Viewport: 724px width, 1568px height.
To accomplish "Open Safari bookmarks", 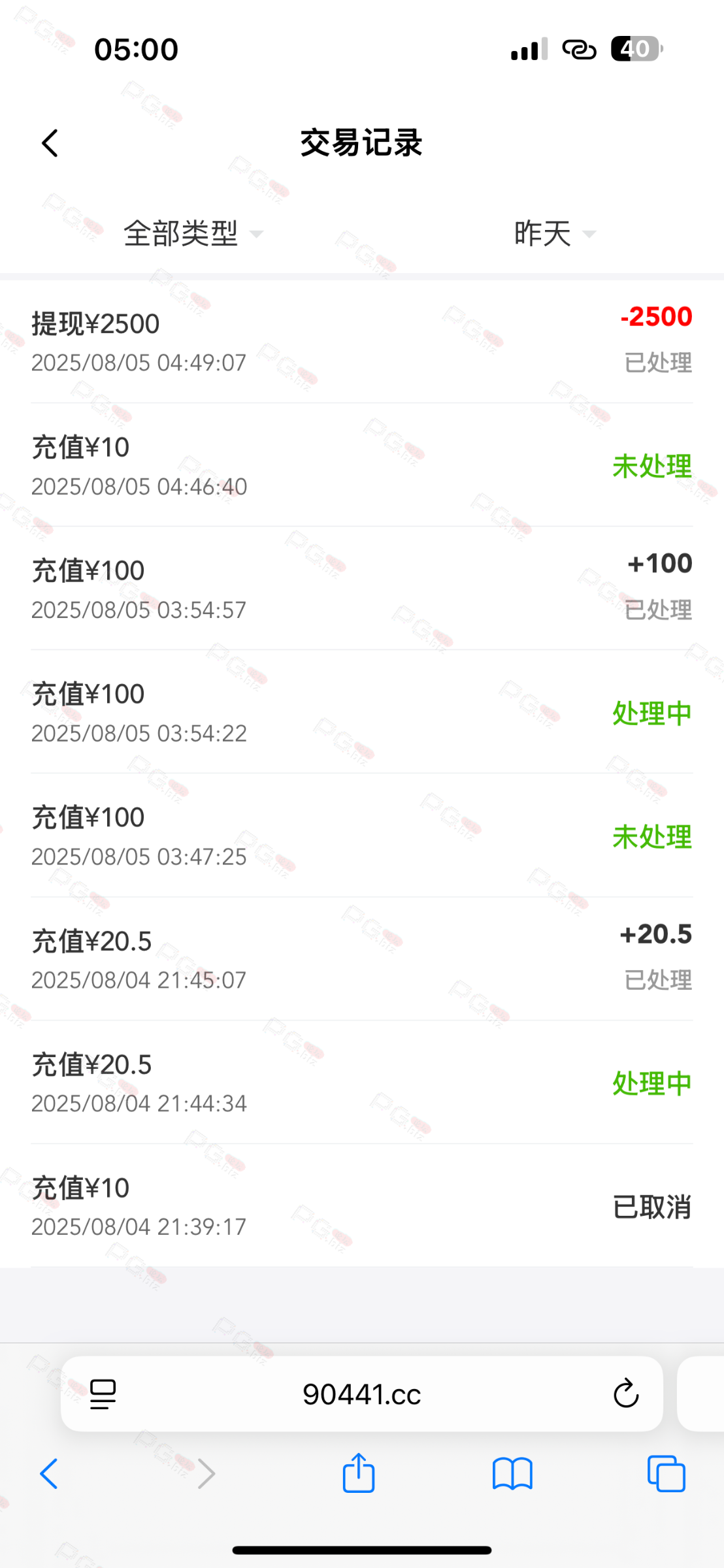I will tap(512, 1474).
